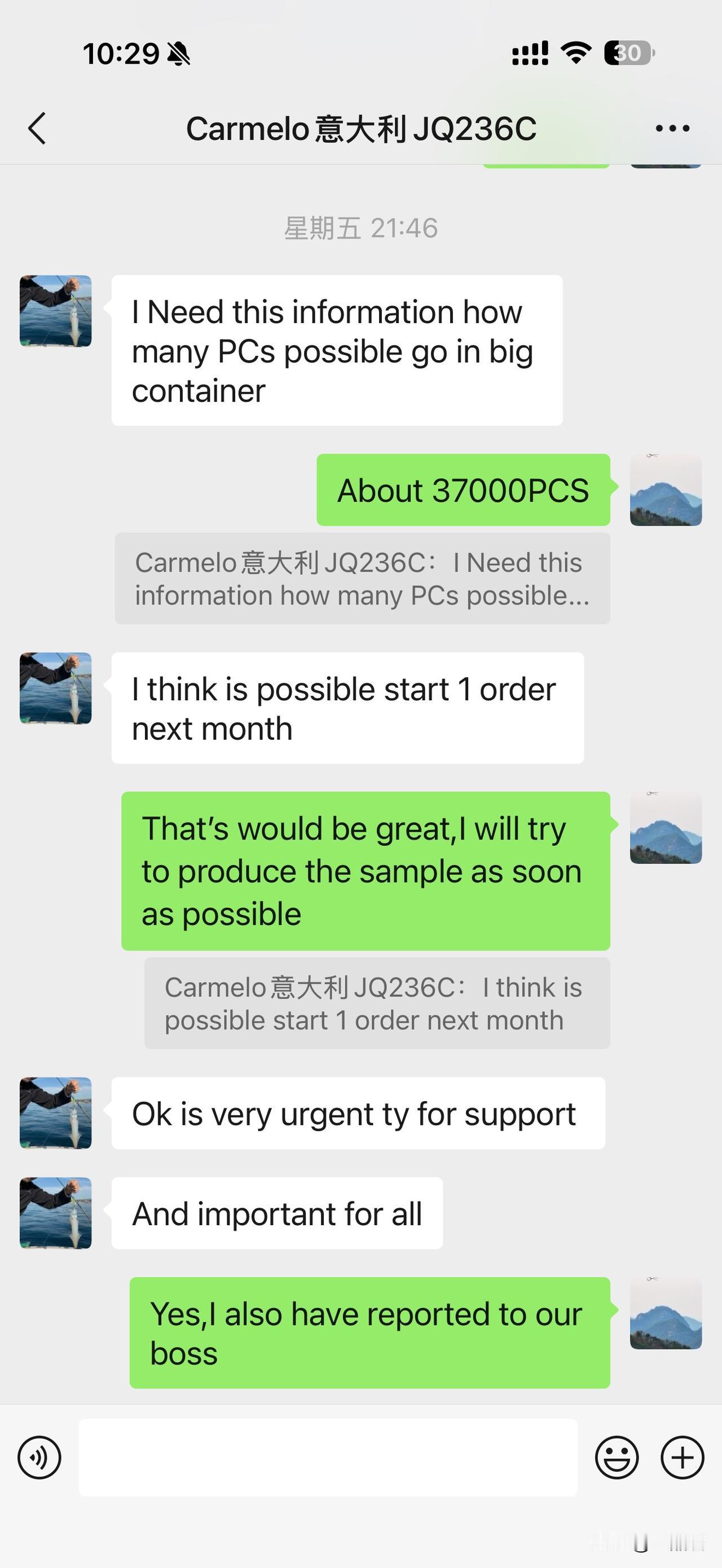Screen dimensions: 722x1568
Task: Tap the text input field to type
Action: click(329, 1458)
